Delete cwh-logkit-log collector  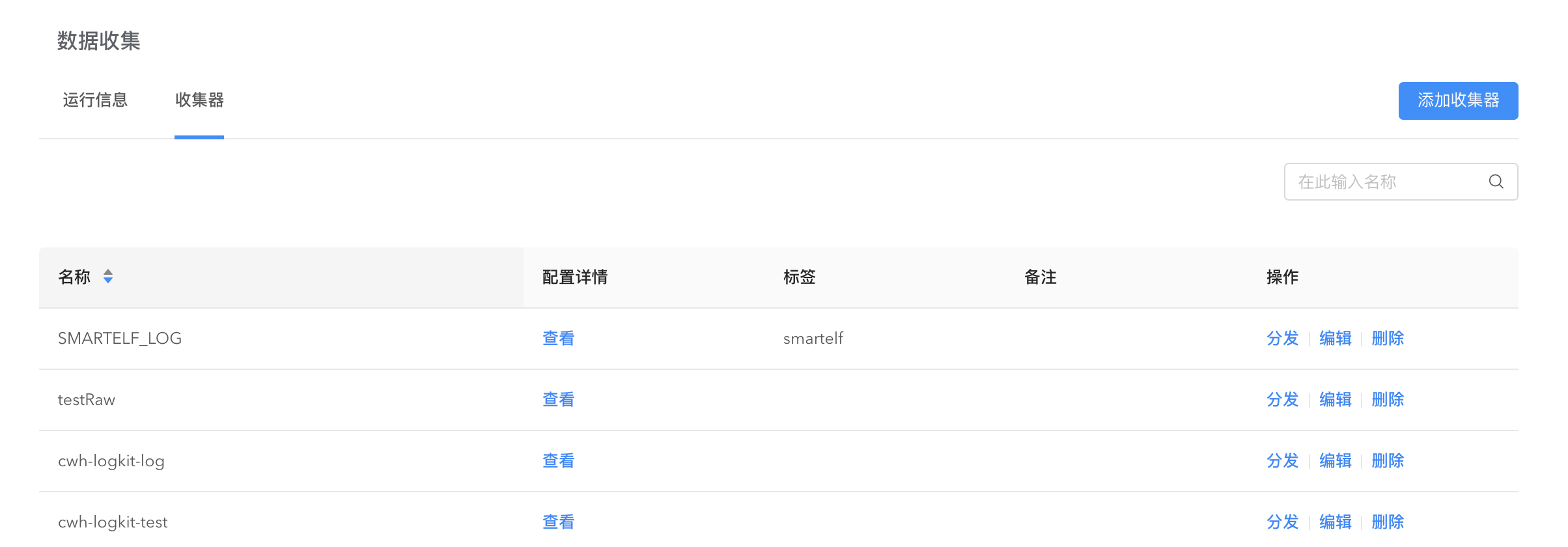(1388, 461)
